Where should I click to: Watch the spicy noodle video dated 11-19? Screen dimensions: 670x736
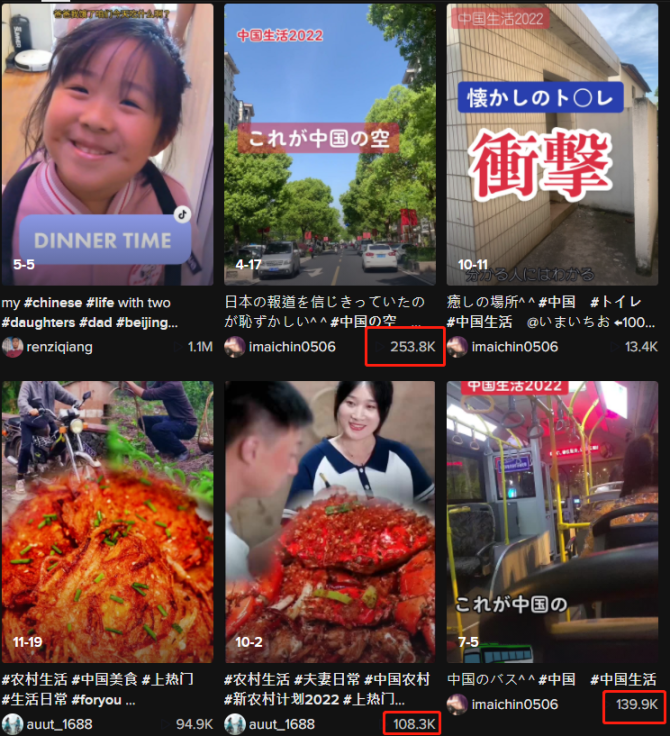click(x=107, y=521)
